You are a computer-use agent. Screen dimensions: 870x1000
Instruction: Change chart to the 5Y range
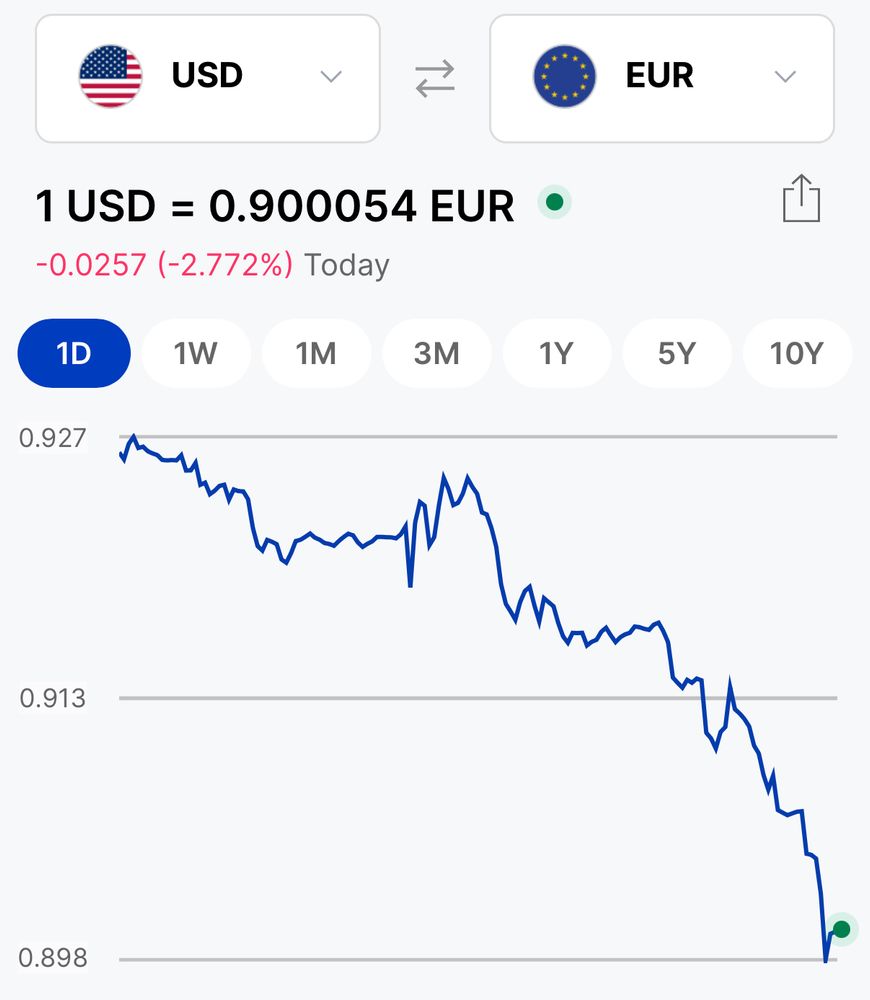[x=676, y=353]
